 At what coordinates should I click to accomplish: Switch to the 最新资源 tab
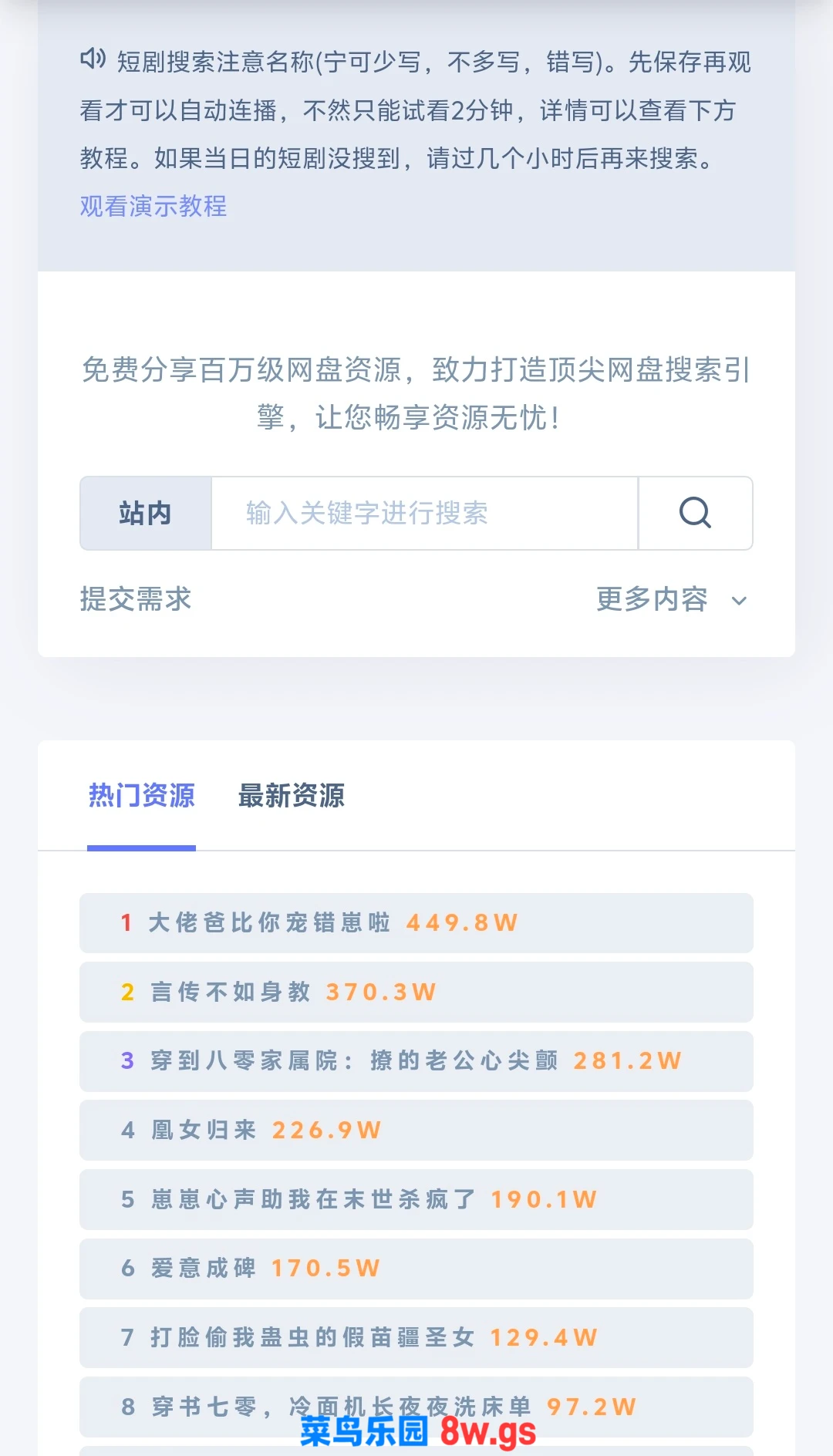coord(291,796)
